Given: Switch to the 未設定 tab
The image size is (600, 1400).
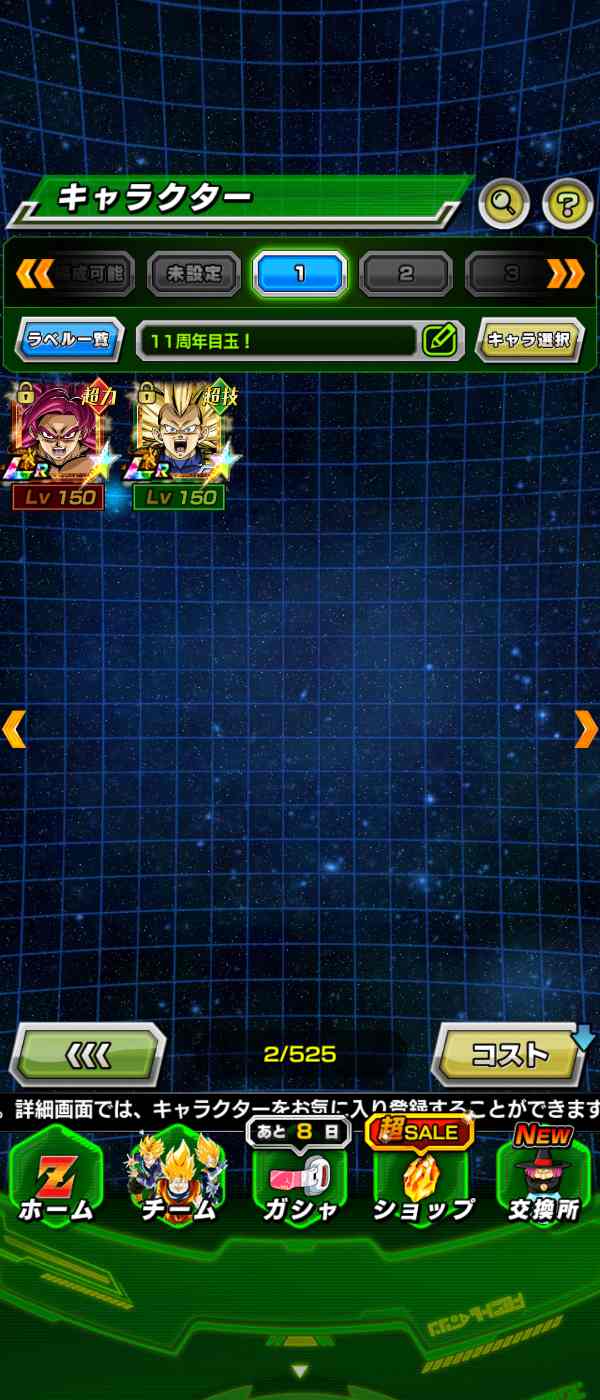Looking at the screenshot, I should pos(194,274).
